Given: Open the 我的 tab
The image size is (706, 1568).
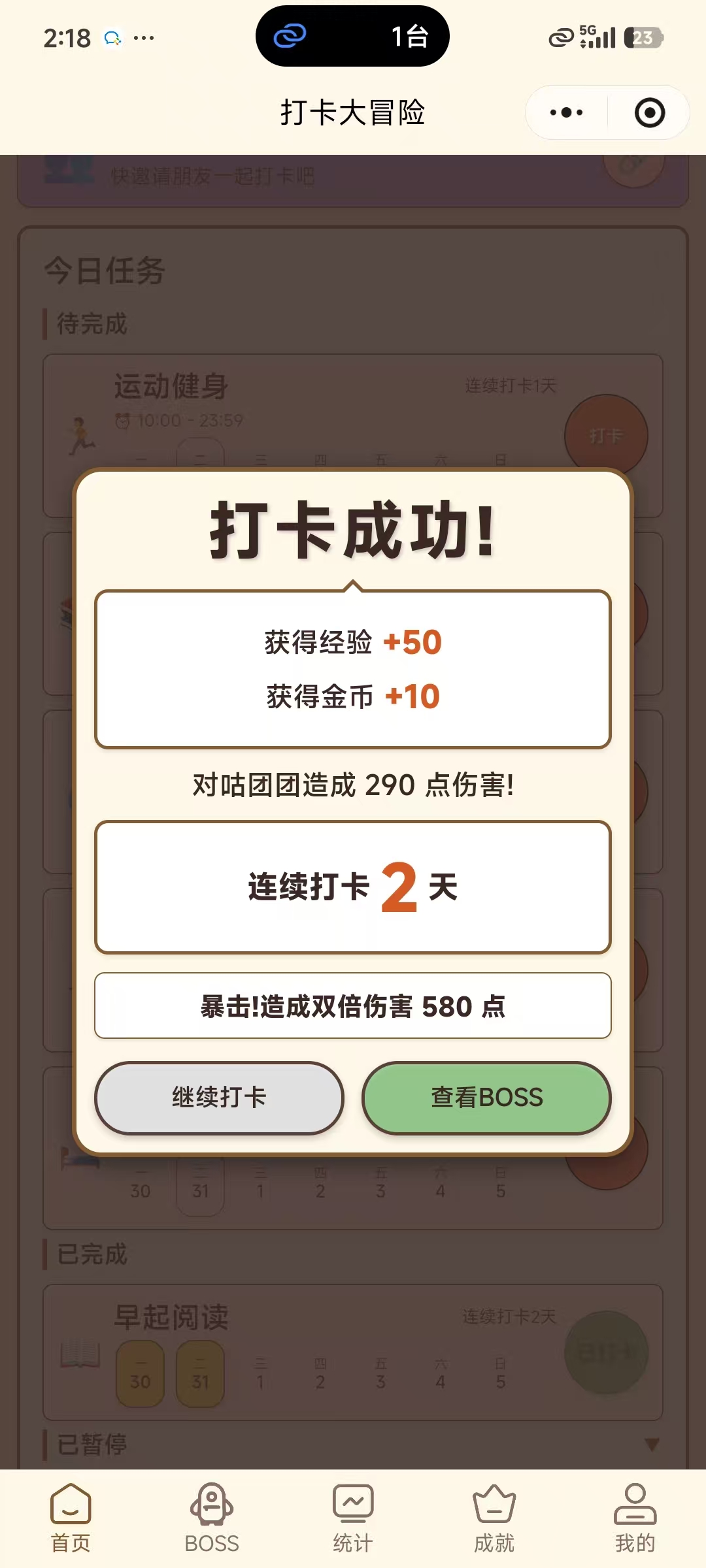Looking at the screenshot, I should pyautogui.click(x=635, y=1518).
